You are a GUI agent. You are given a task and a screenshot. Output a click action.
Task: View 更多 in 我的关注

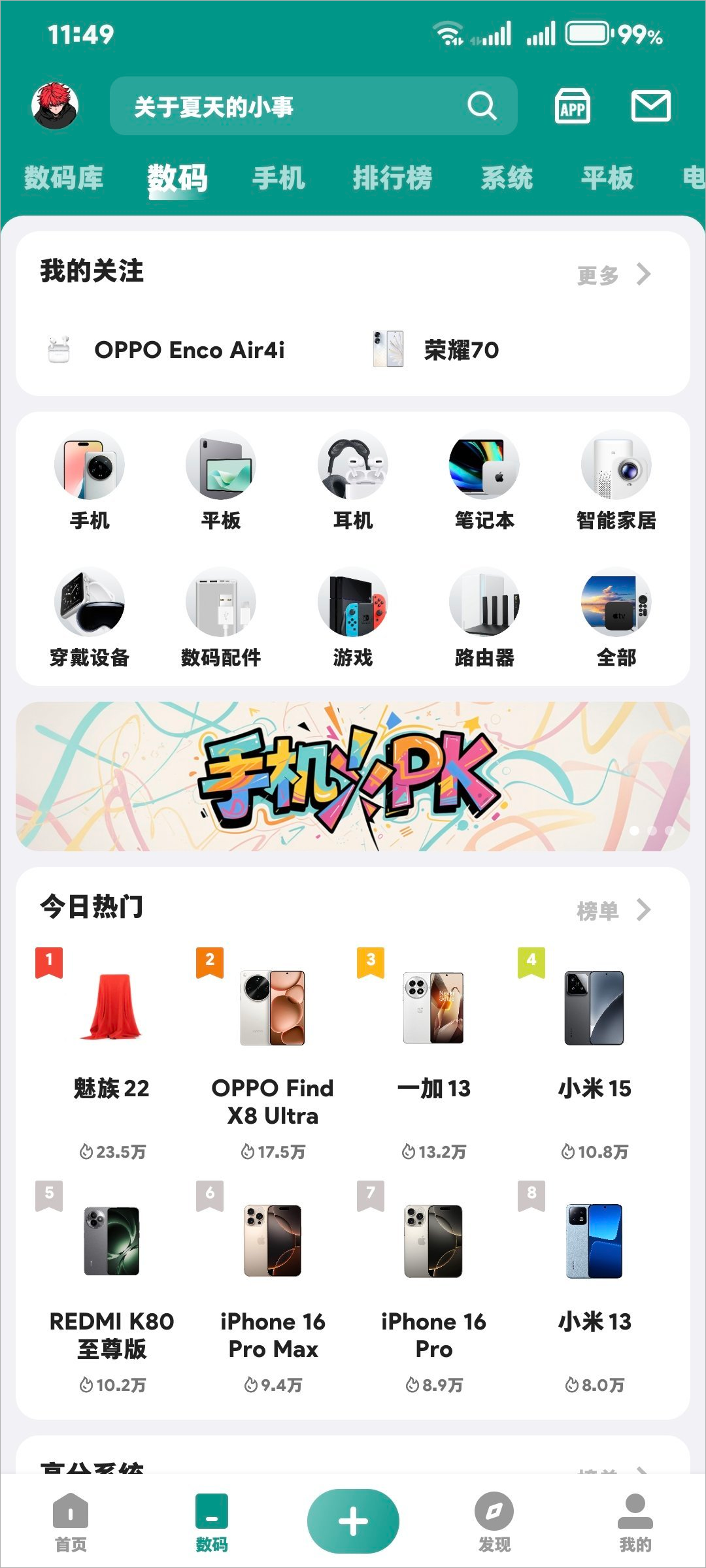point(613,275)
